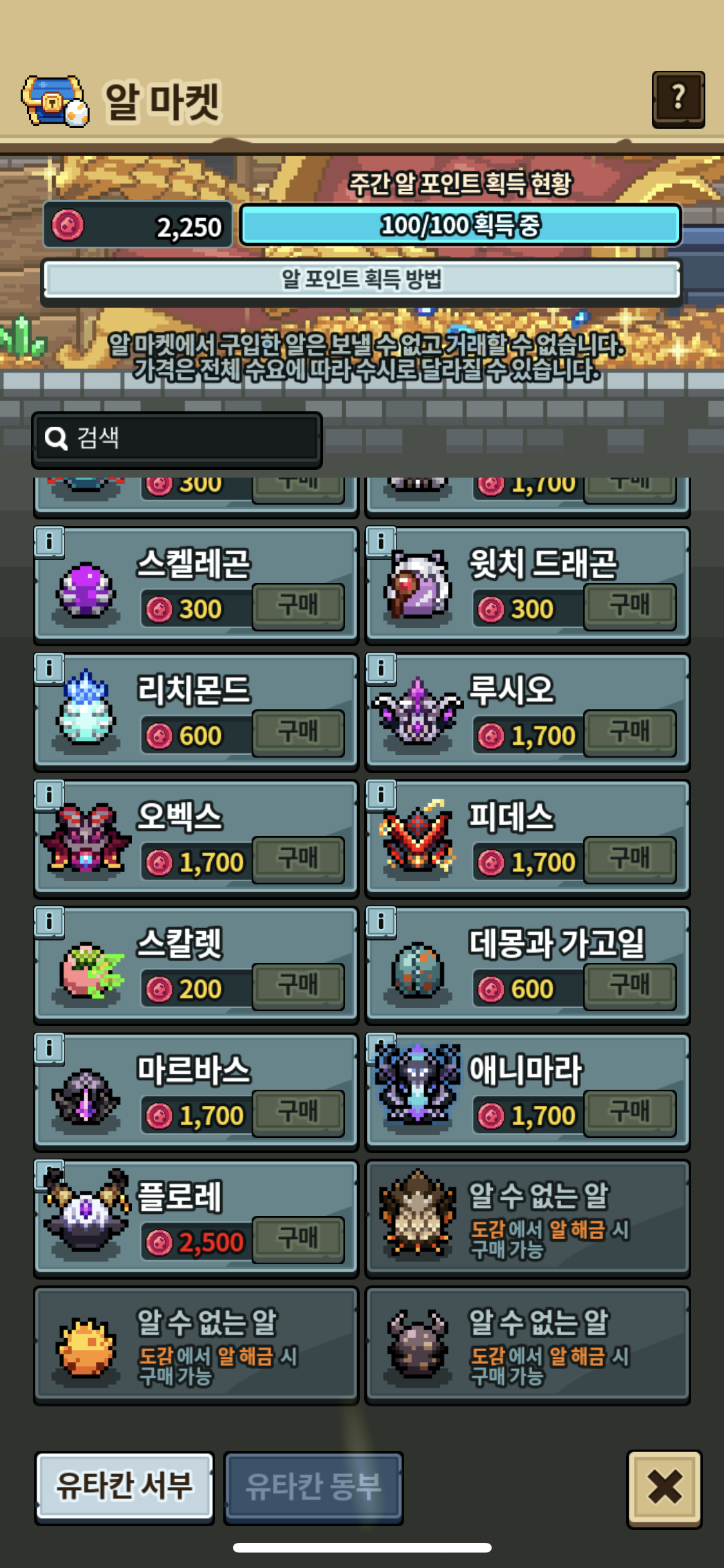Purchase the 피데스 egg
Viewport: 724px width, 1568px height.
point(630,860)
